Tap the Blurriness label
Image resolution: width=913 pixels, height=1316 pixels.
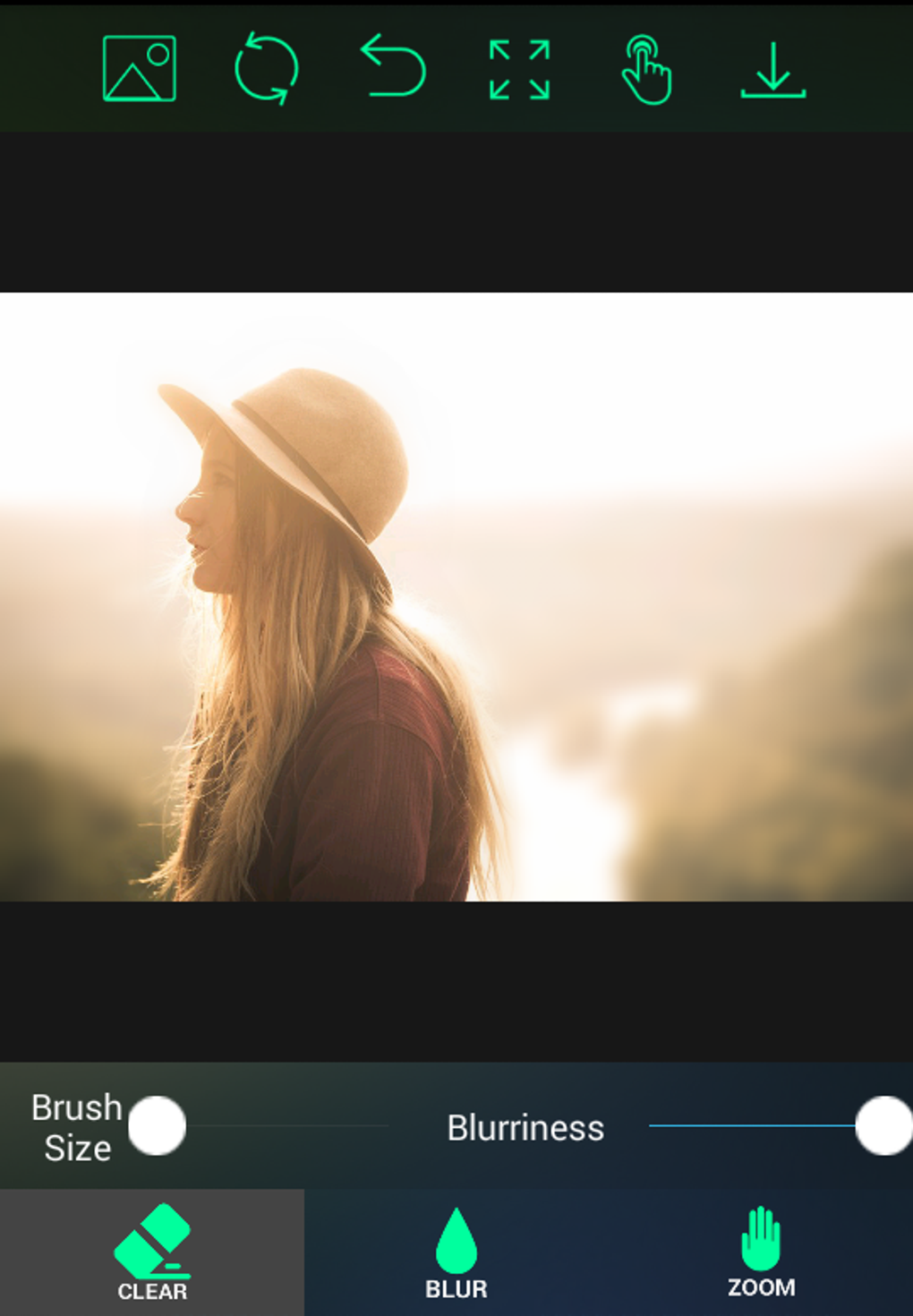[525, 1128]
